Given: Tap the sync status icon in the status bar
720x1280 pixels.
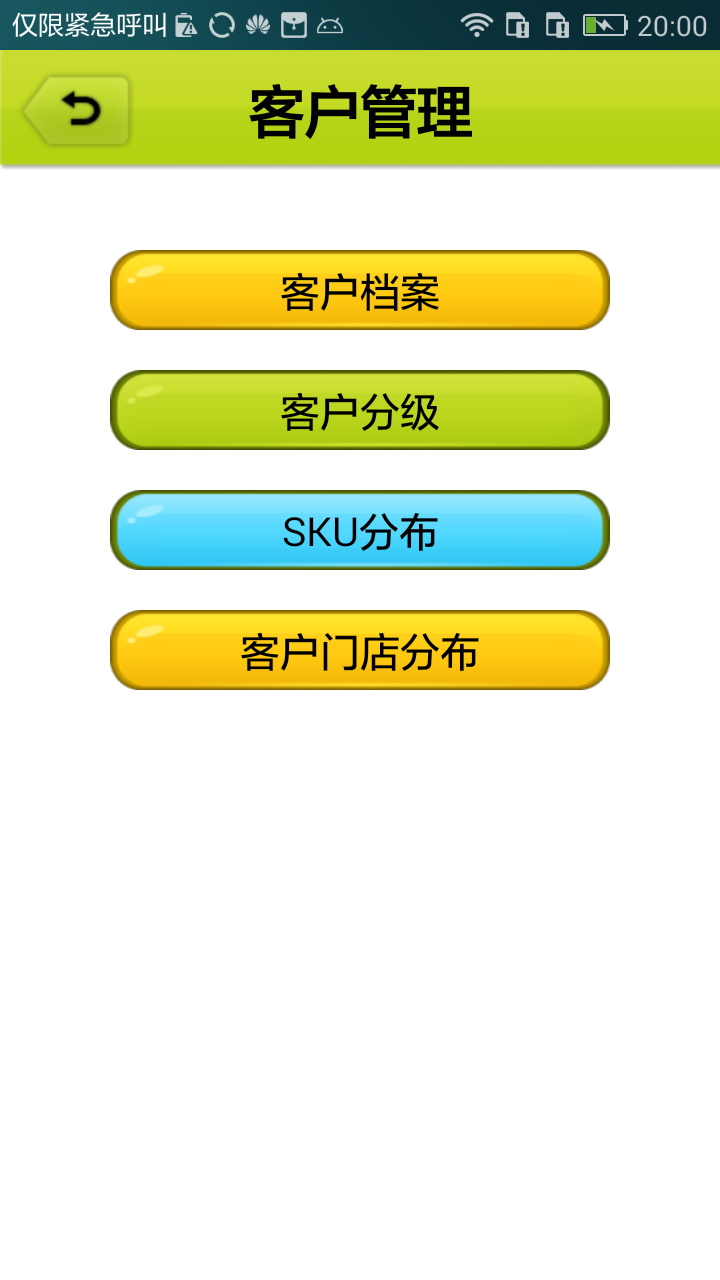Looking at the screenshot, I should click(221, 25).
